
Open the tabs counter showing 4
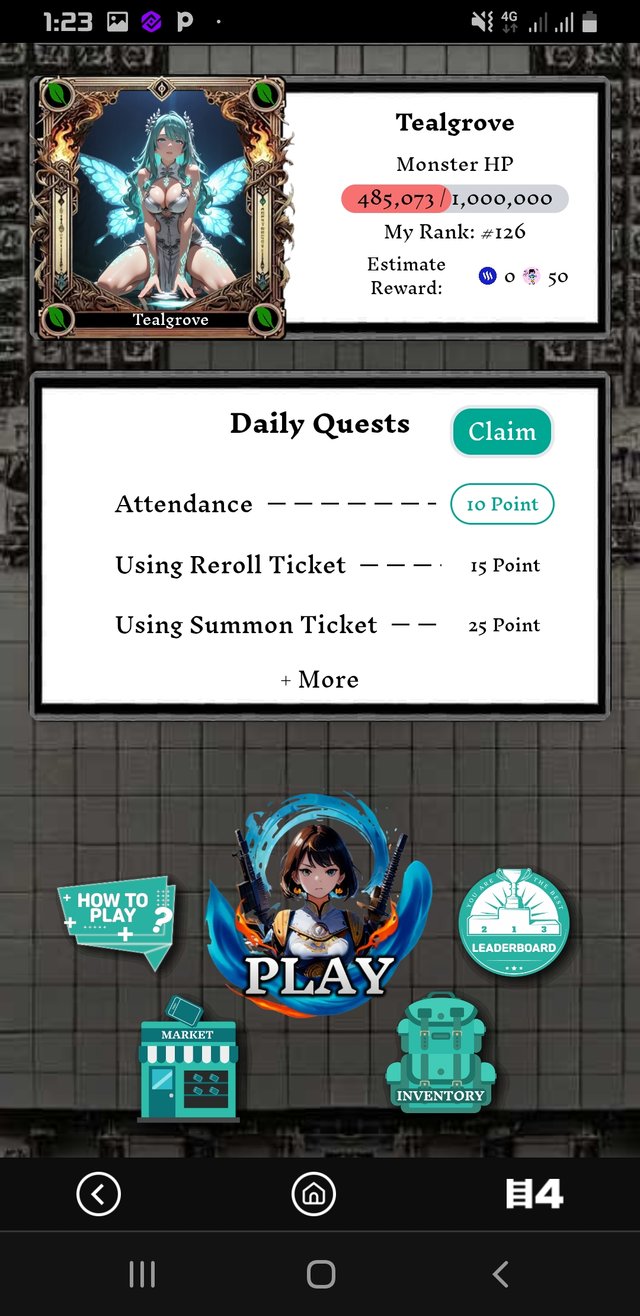pos(535,1194)
